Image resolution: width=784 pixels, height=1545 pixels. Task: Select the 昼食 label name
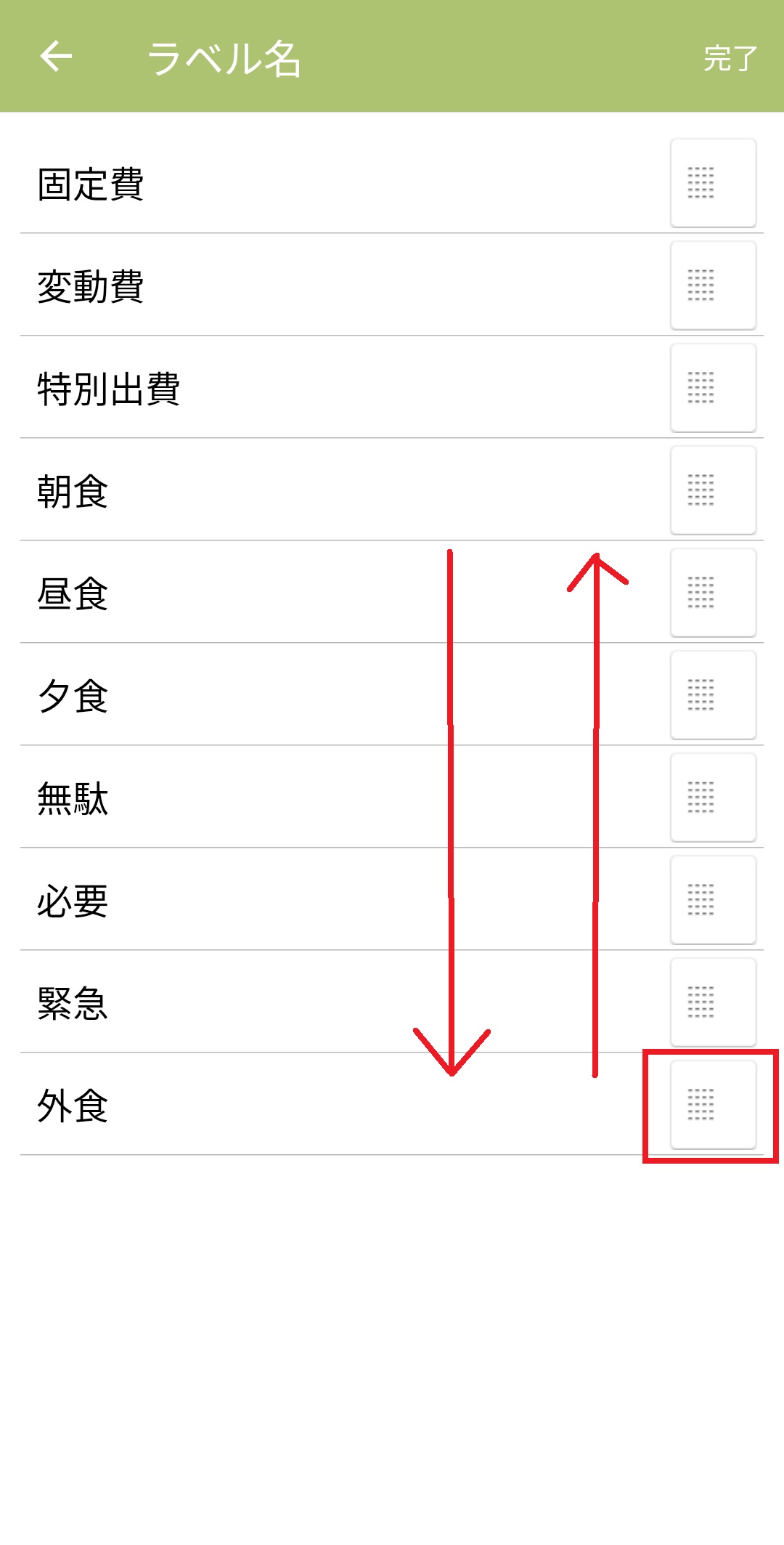coord(73,593)
